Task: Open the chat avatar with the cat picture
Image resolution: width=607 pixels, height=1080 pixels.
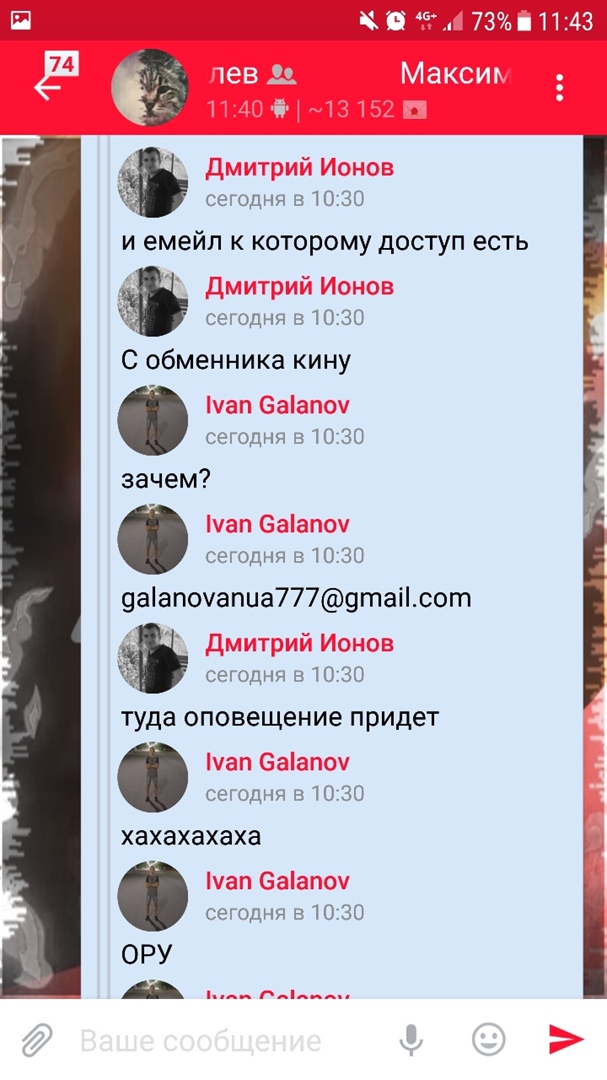Action: pos(149,87)
